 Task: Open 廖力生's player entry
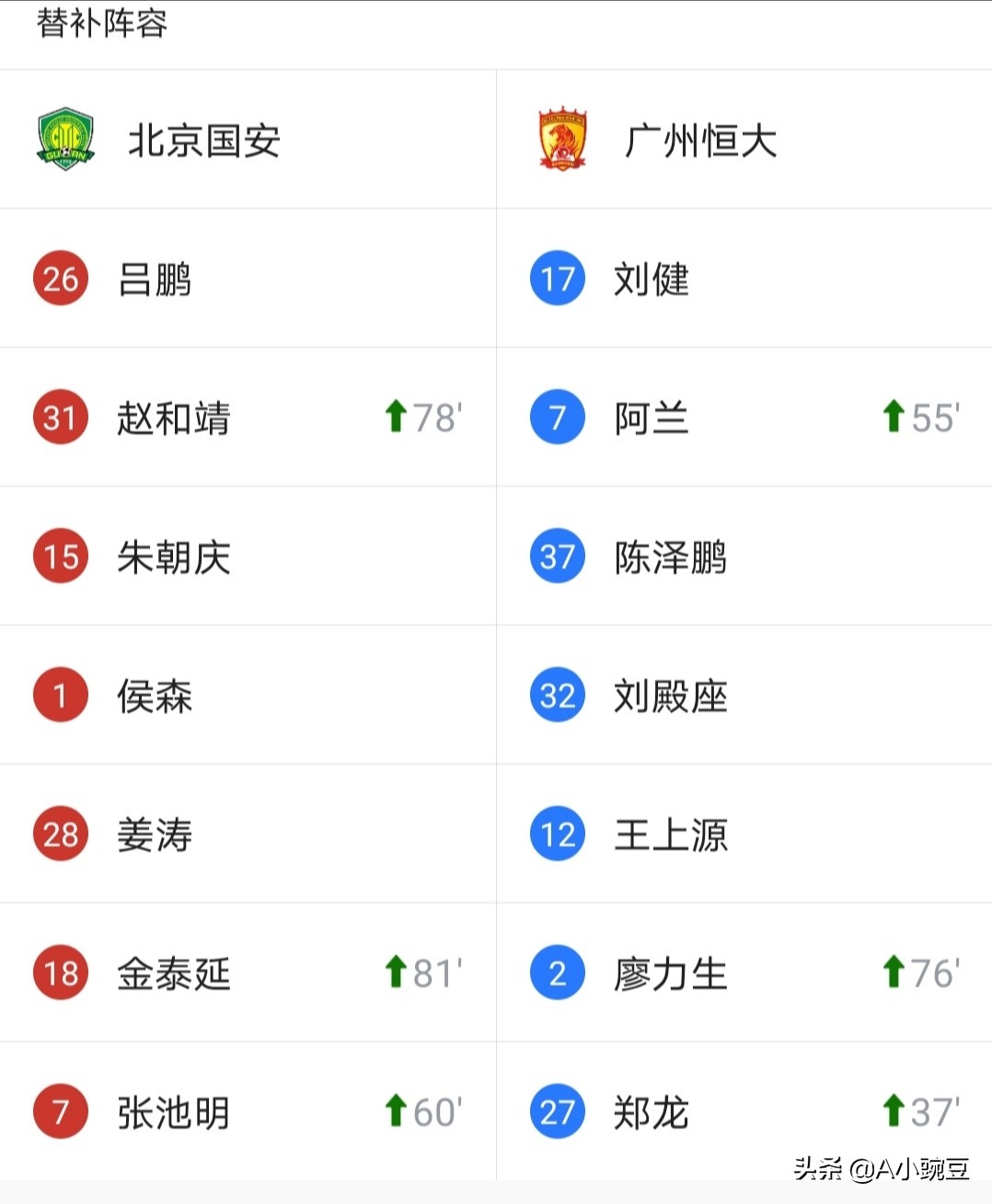[669, 972]
